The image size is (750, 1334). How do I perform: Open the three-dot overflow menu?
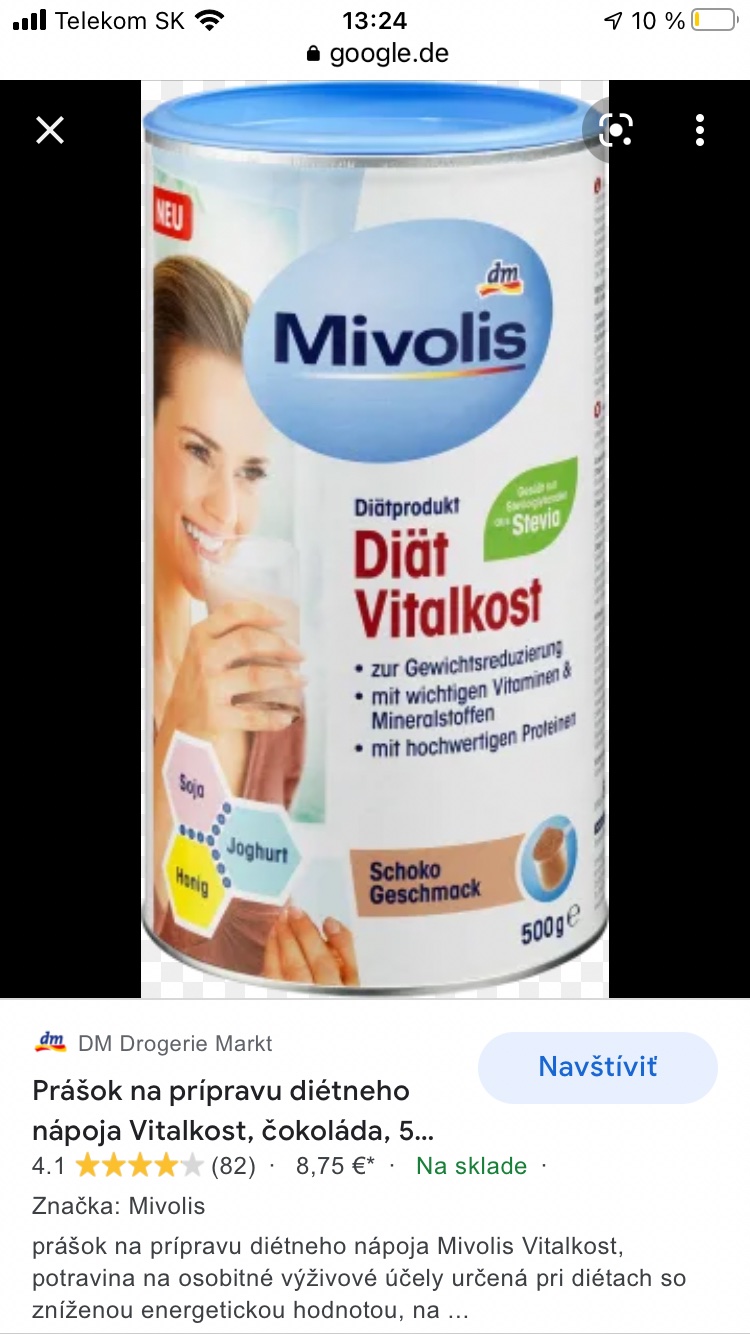(700, 130)
